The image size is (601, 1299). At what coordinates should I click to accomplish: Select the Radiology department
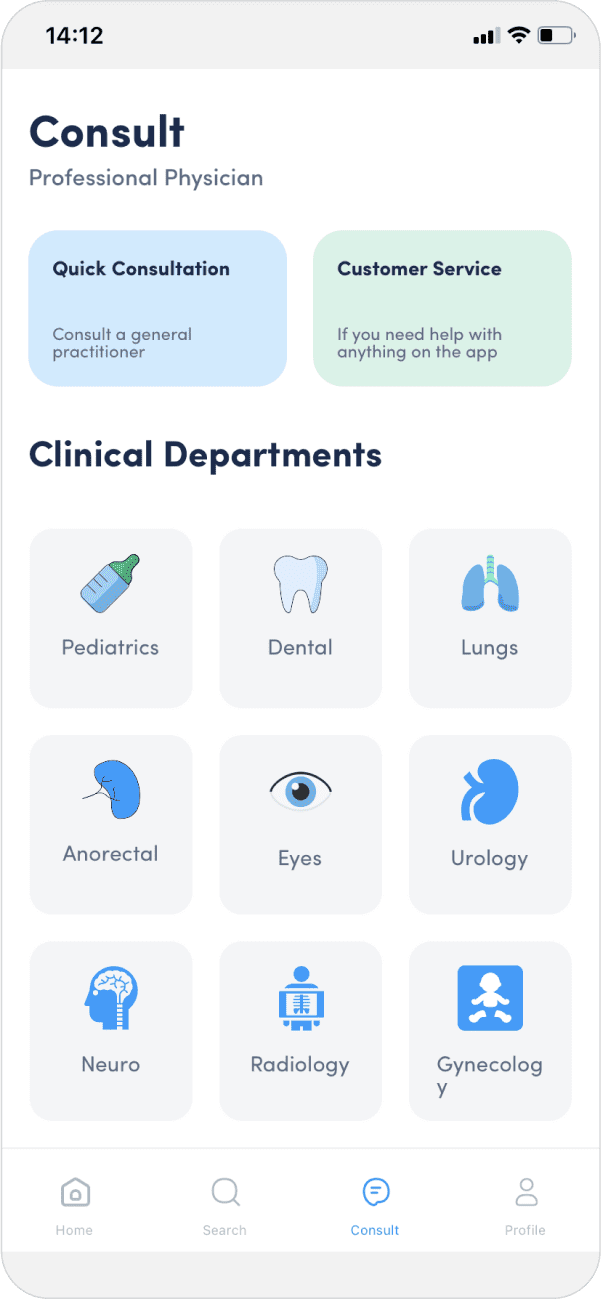click(x=300, y=1030)
